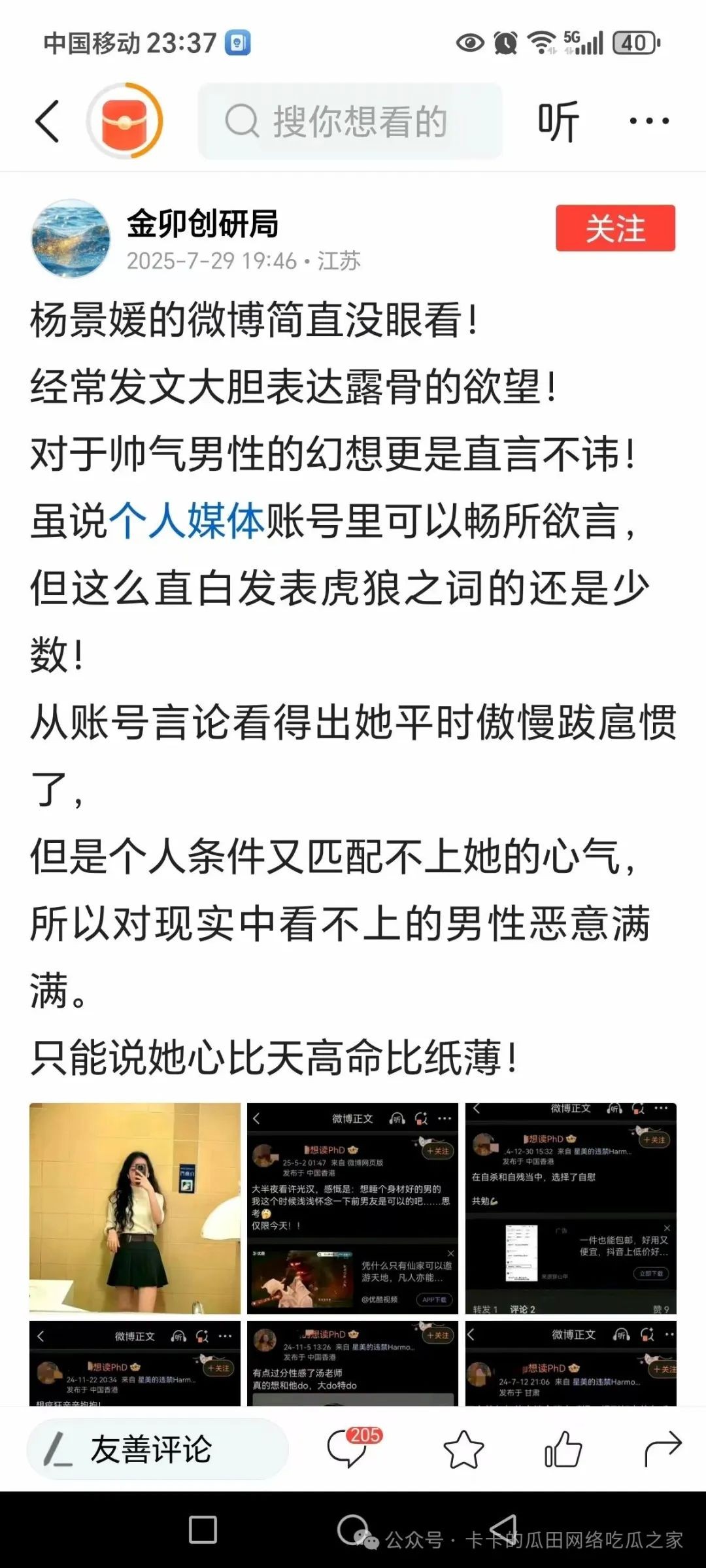Tap the 搜你想看的 search box
This screenshot has width=706, height=1568.
point(350,121)
